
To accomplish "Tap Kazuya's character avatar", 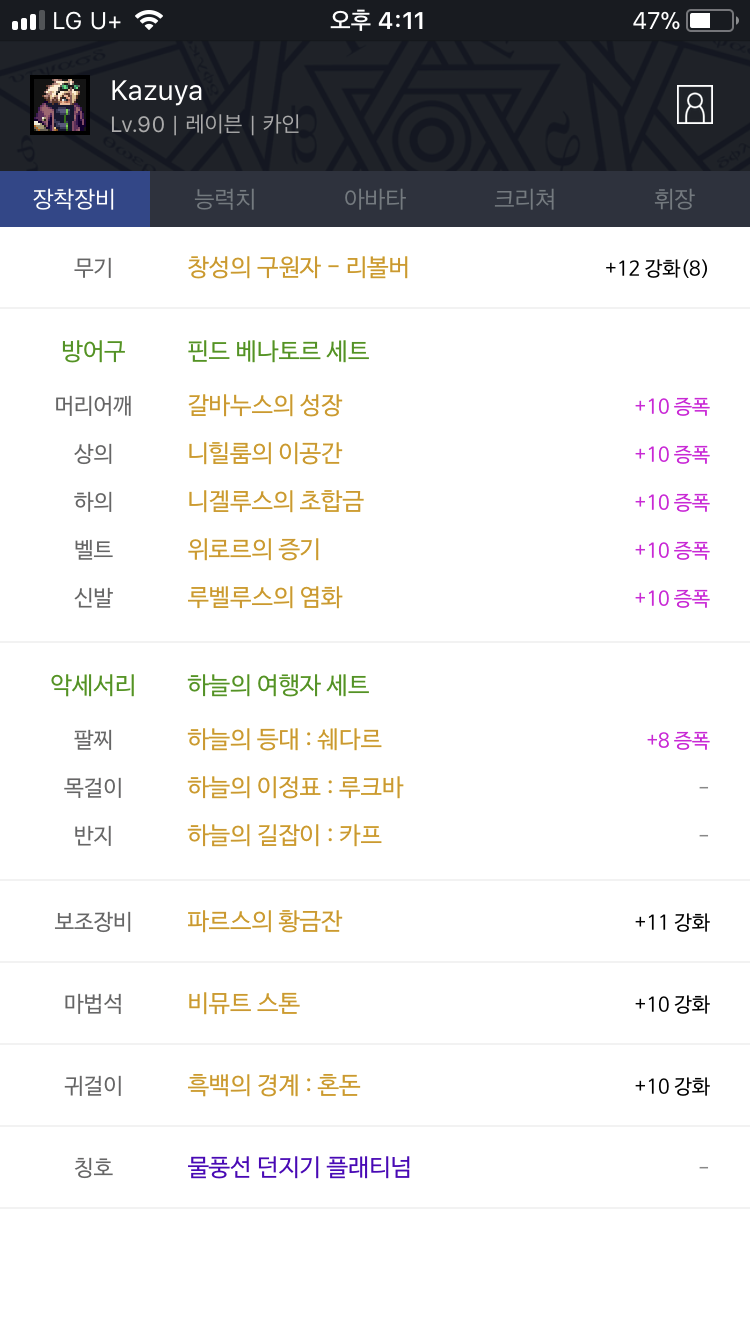I will pyautogui.click(x=60, y=105).
